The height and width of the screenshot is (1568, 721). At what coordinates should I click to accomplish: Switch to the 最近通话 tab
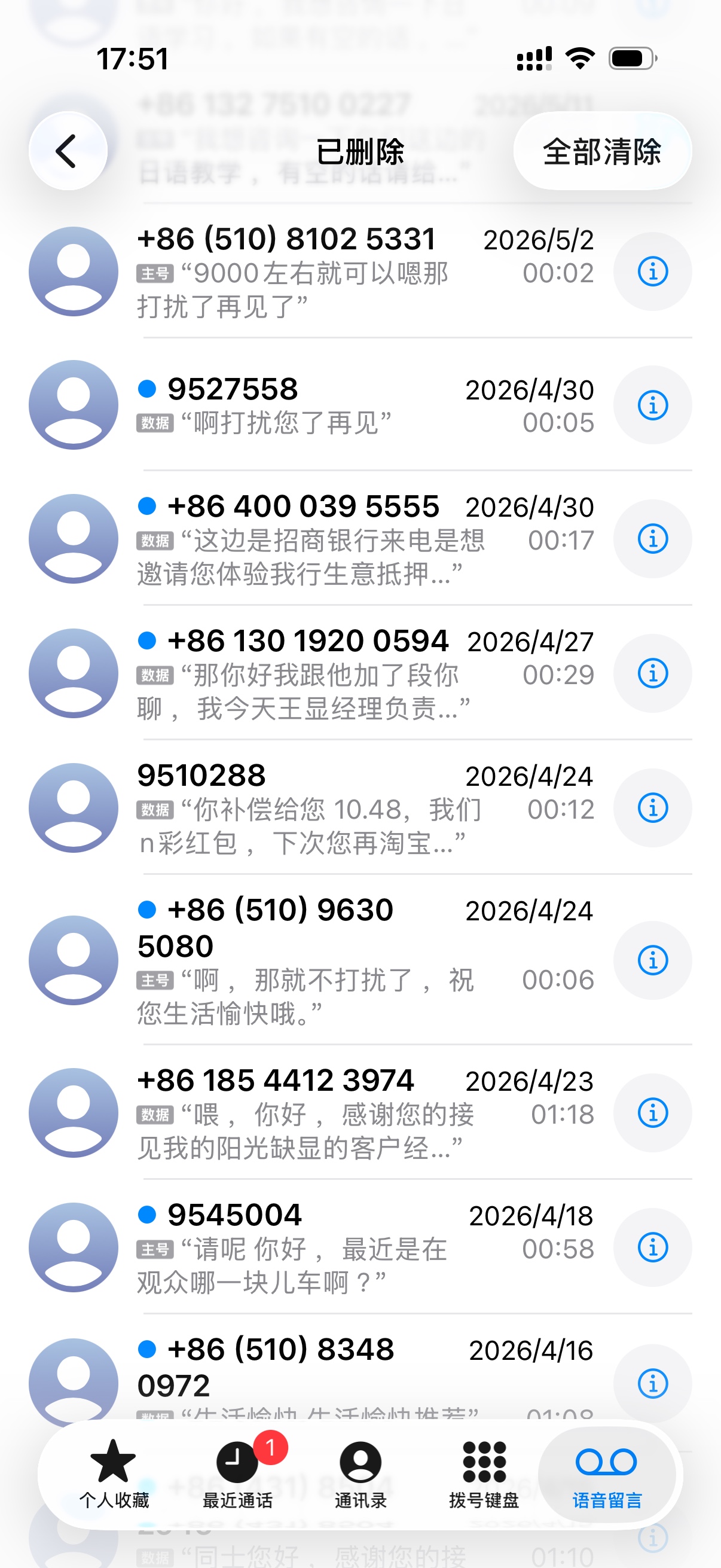coord(238,1473)
